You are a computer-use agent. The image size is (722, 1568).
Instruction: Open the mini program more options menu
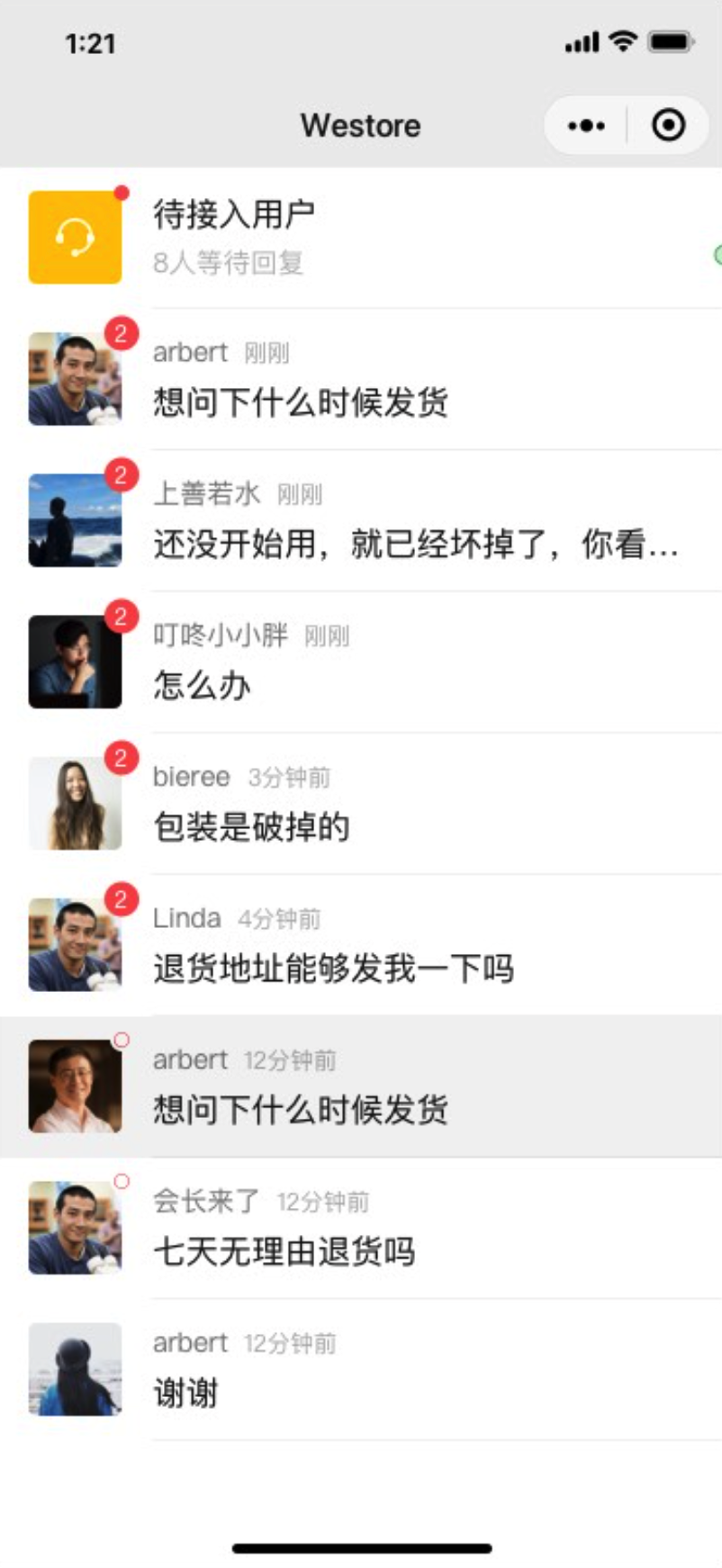click(586, 126)
